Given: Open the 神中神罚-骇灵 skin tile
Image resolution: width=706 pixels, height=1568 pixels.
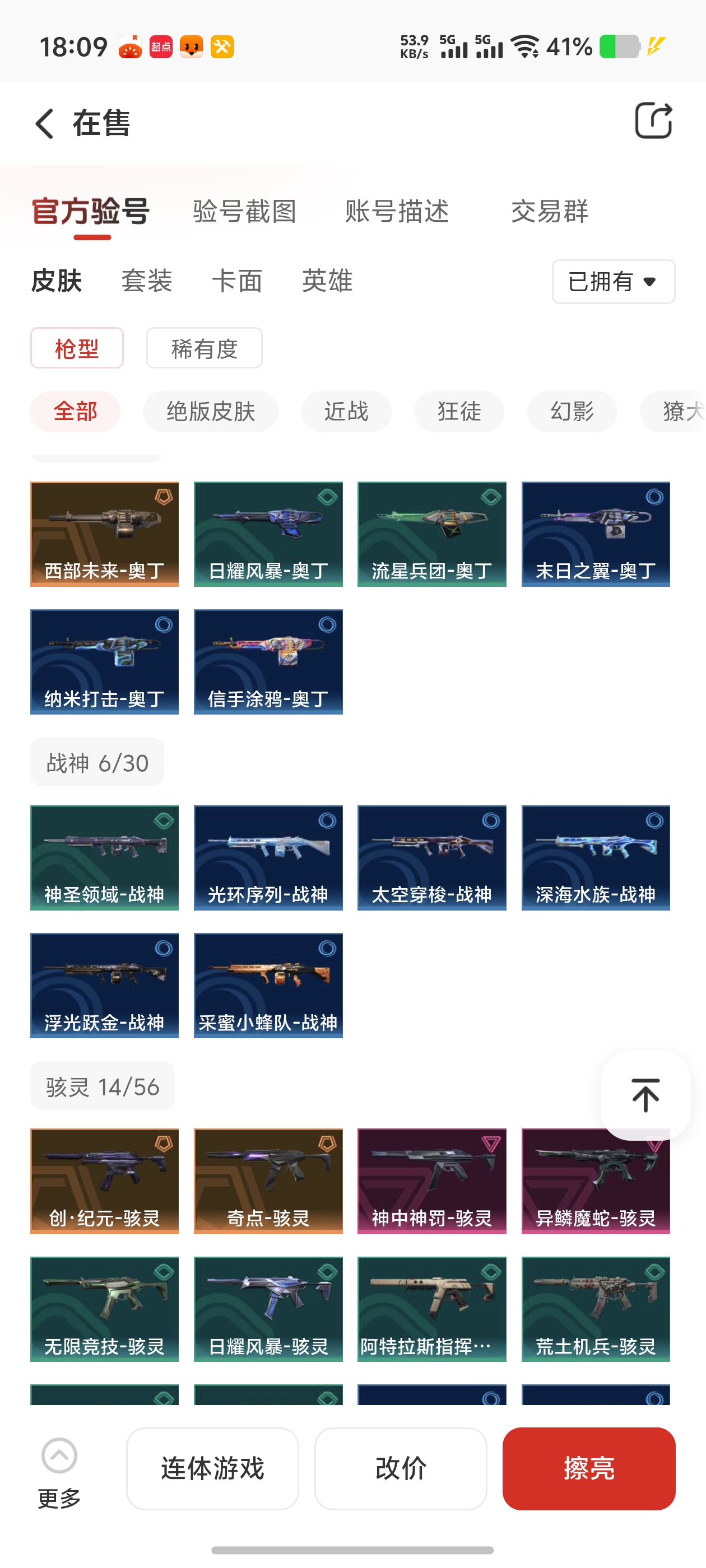Looking at the screenshot, I should pos(431,1180).
